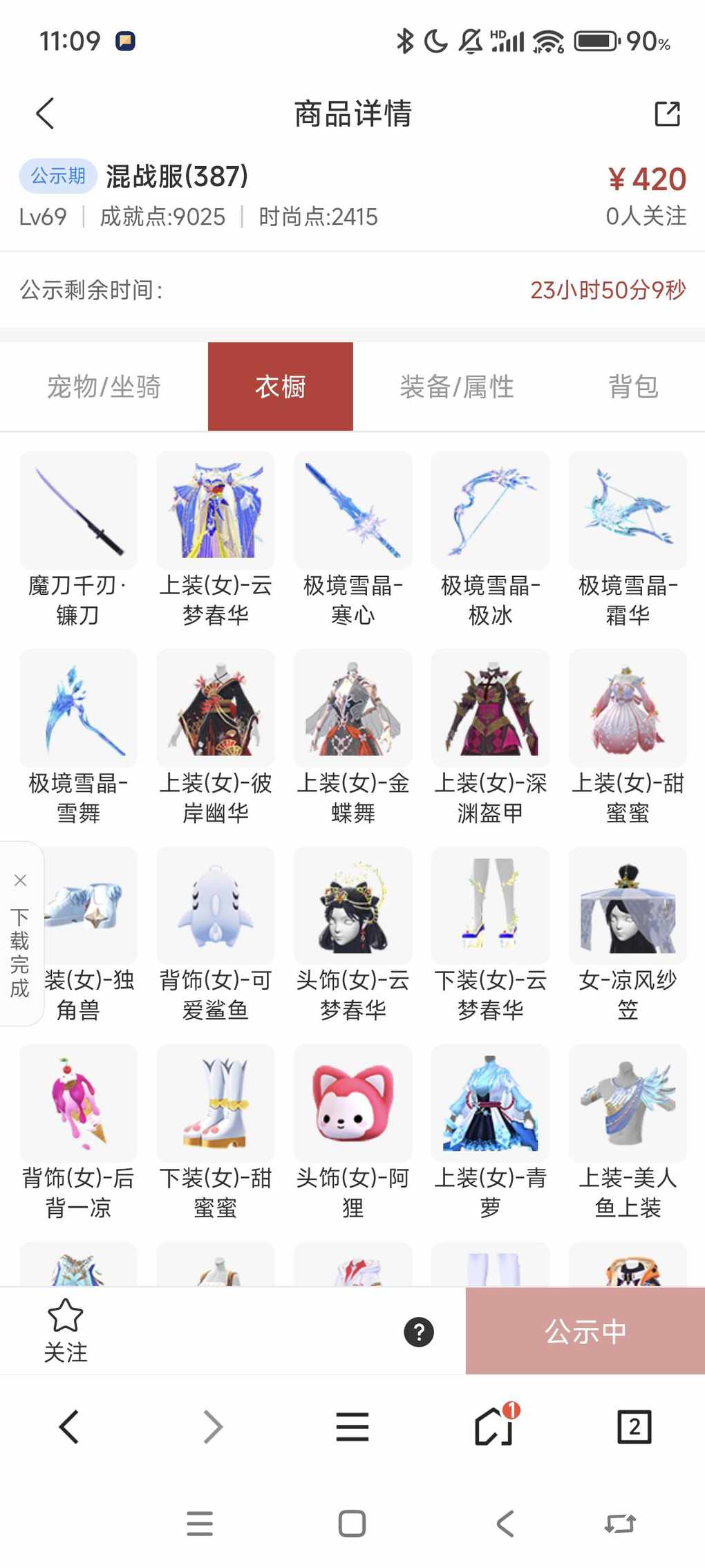Select the 衣橱 tab
Image resolution: width=705 pixels, height=1568 pixels.
280,387
